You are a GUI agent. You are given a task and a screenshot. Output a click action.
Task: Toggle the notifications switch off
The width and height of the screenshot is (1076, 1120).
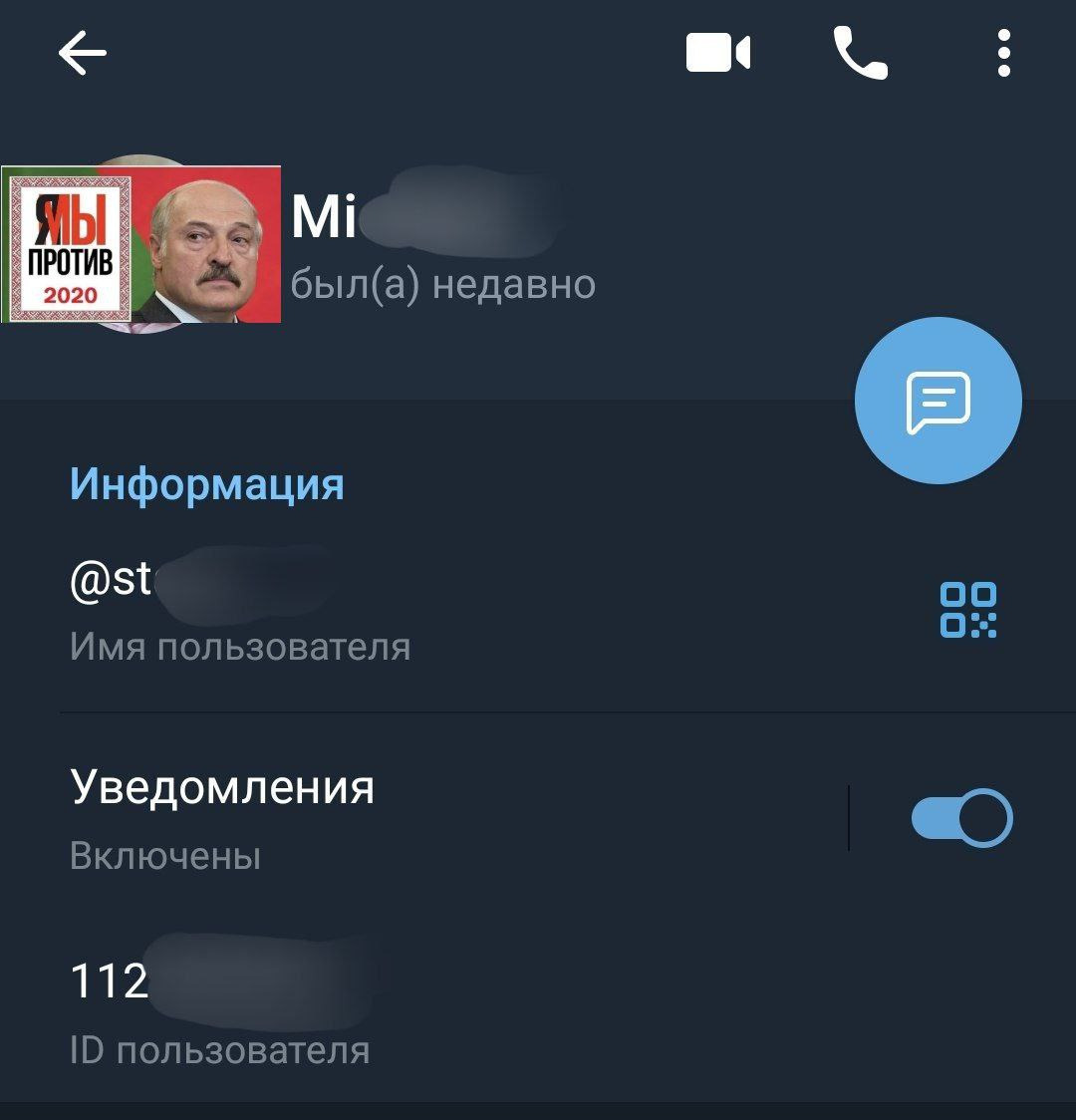pos(961,818)
